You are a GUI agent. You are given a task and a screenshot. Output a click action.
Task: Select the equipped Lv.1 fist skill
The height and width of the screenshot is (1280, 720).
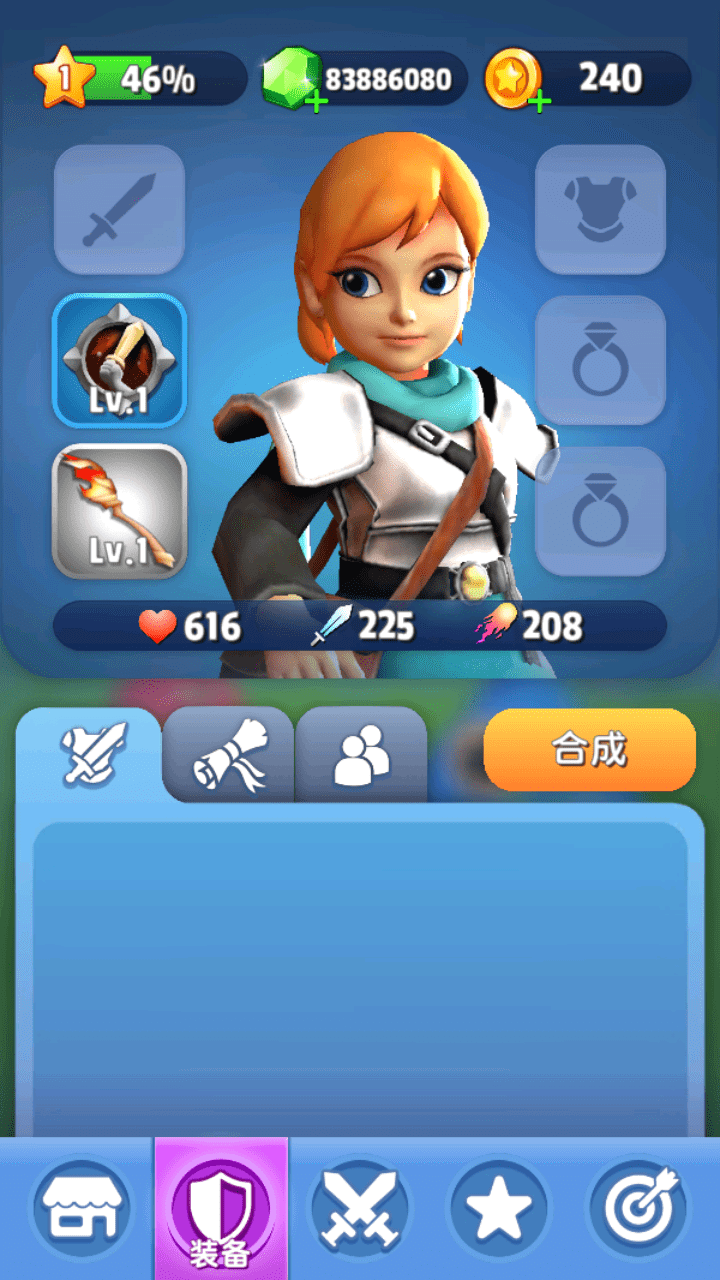coord(119,360)
